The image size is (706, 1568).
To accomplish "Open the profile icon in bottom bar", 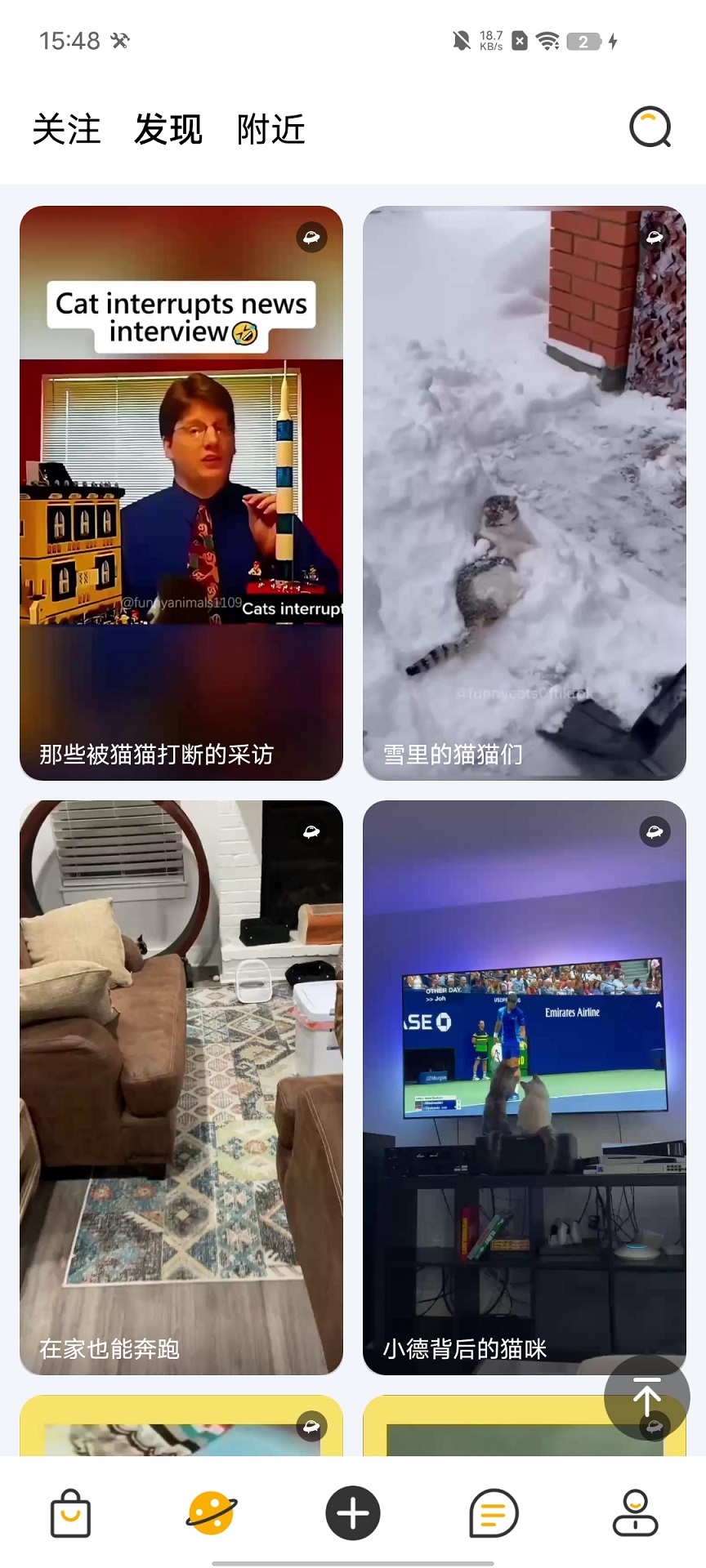I will pos(635,1512).
